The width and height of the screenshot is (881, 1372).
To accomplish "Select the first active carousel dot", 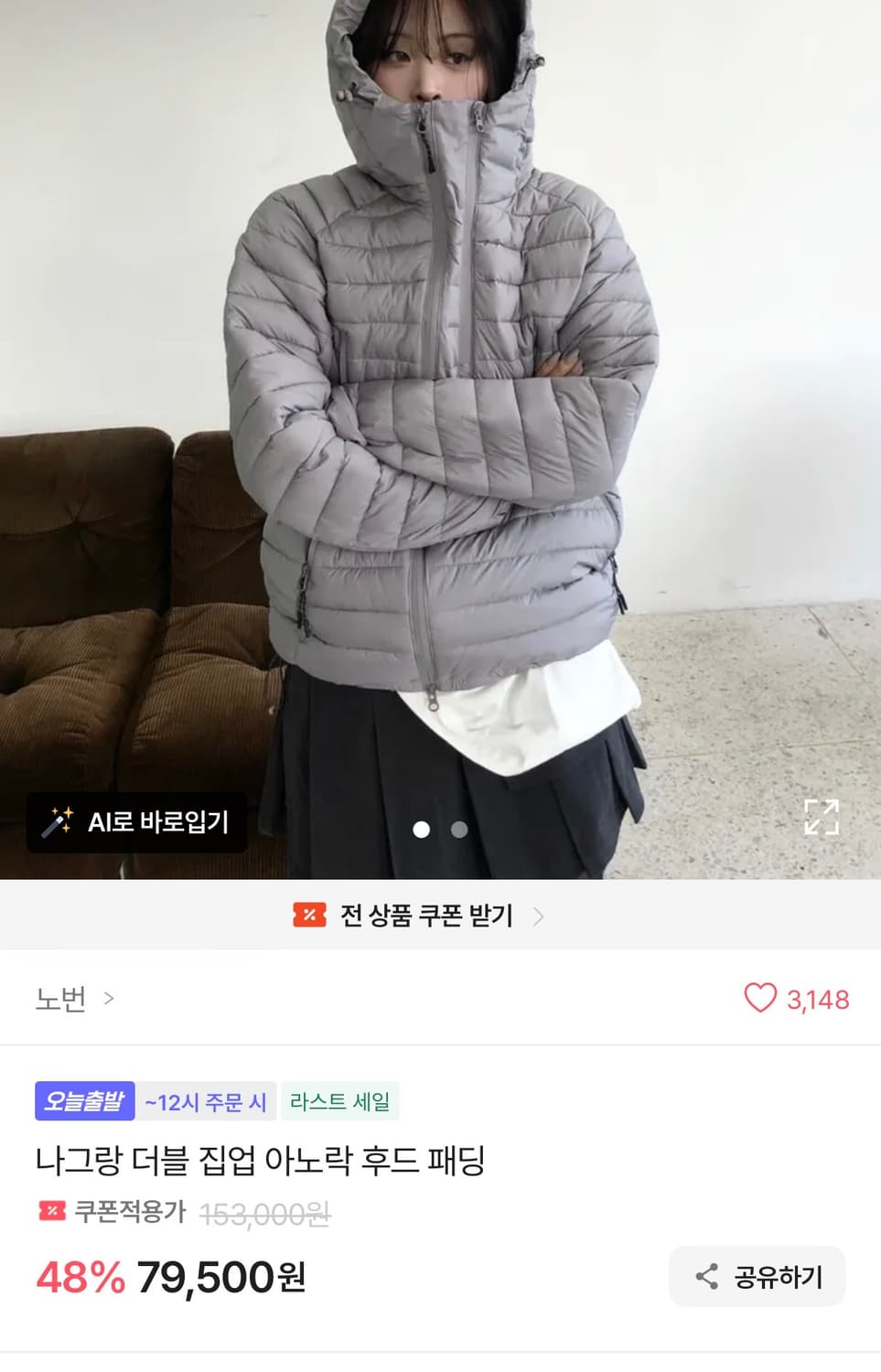I will 423,831.
